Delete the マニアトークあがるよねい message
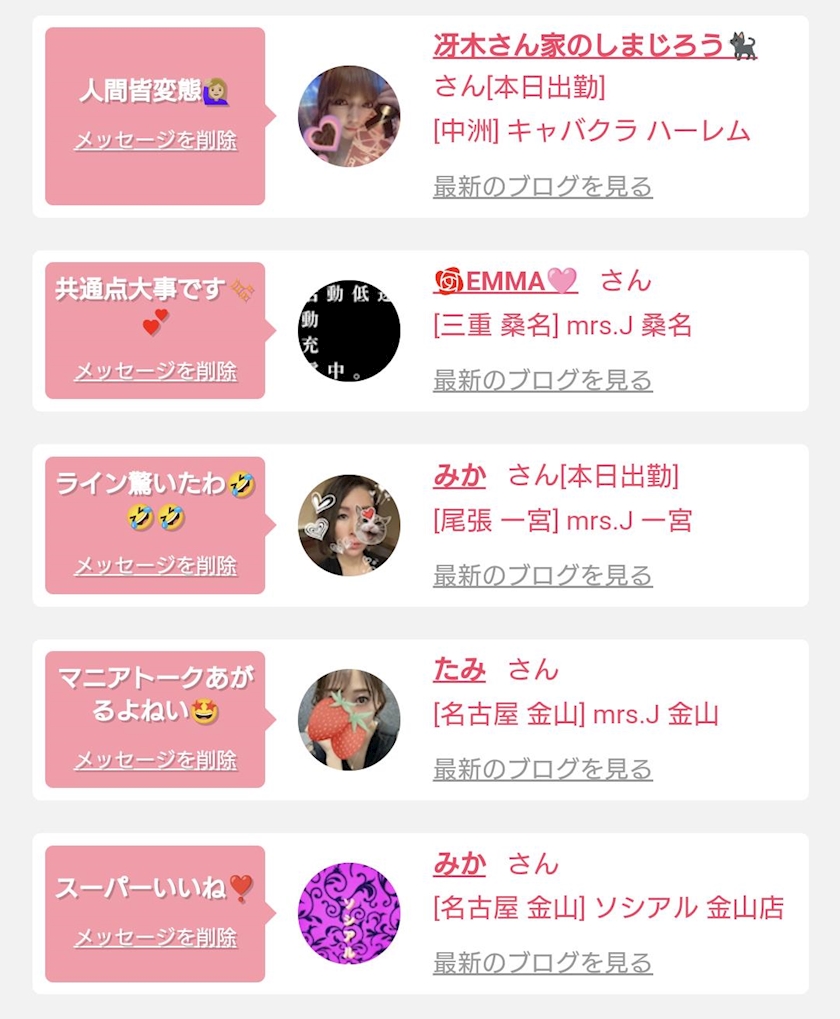Screen dimensions: 840x1019 155,761
